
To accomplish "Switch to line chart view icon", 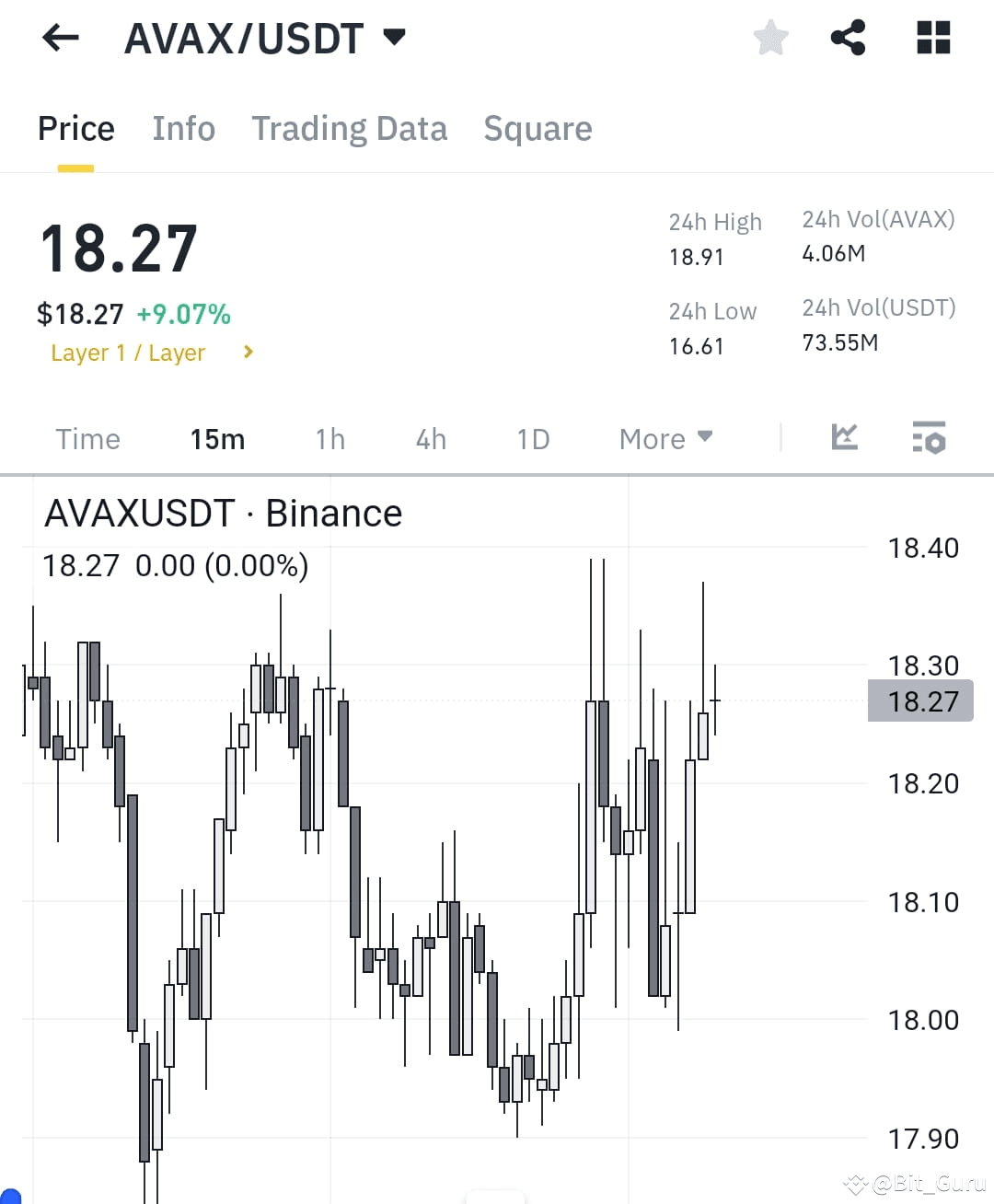I will [x=844, y=439].
